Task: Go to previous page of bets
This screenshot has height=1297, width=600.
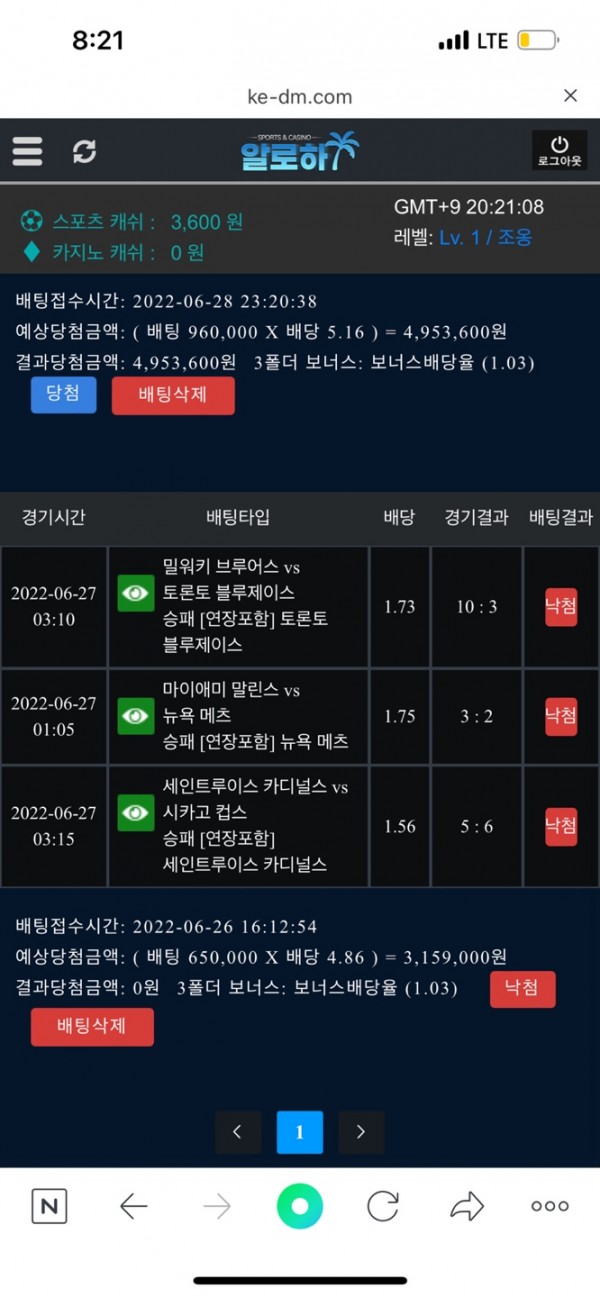Action: click(x=238, y=1132)
